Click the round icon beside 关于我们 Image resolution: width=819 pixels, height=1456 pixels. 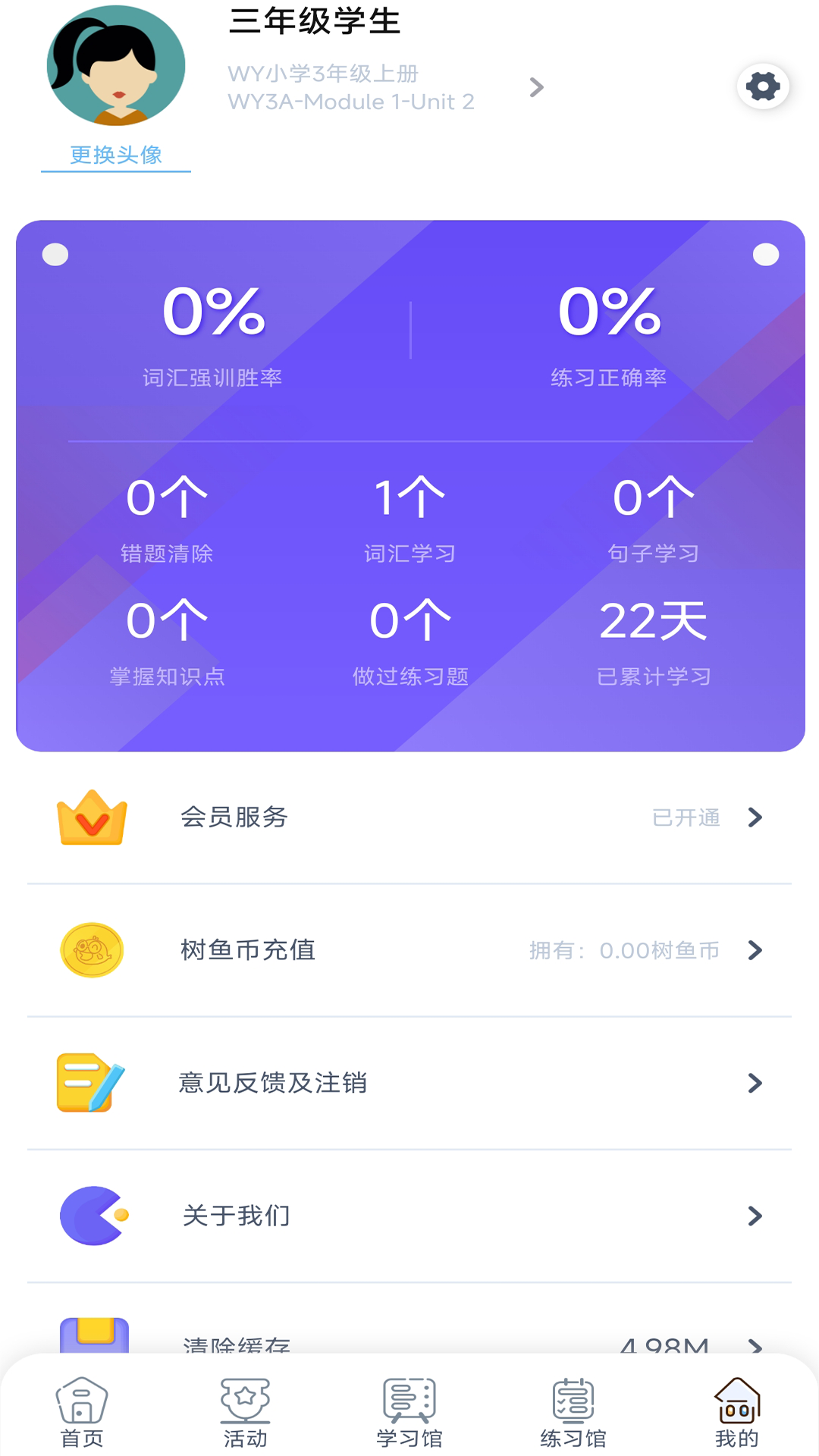click(x=91, y=1216)
